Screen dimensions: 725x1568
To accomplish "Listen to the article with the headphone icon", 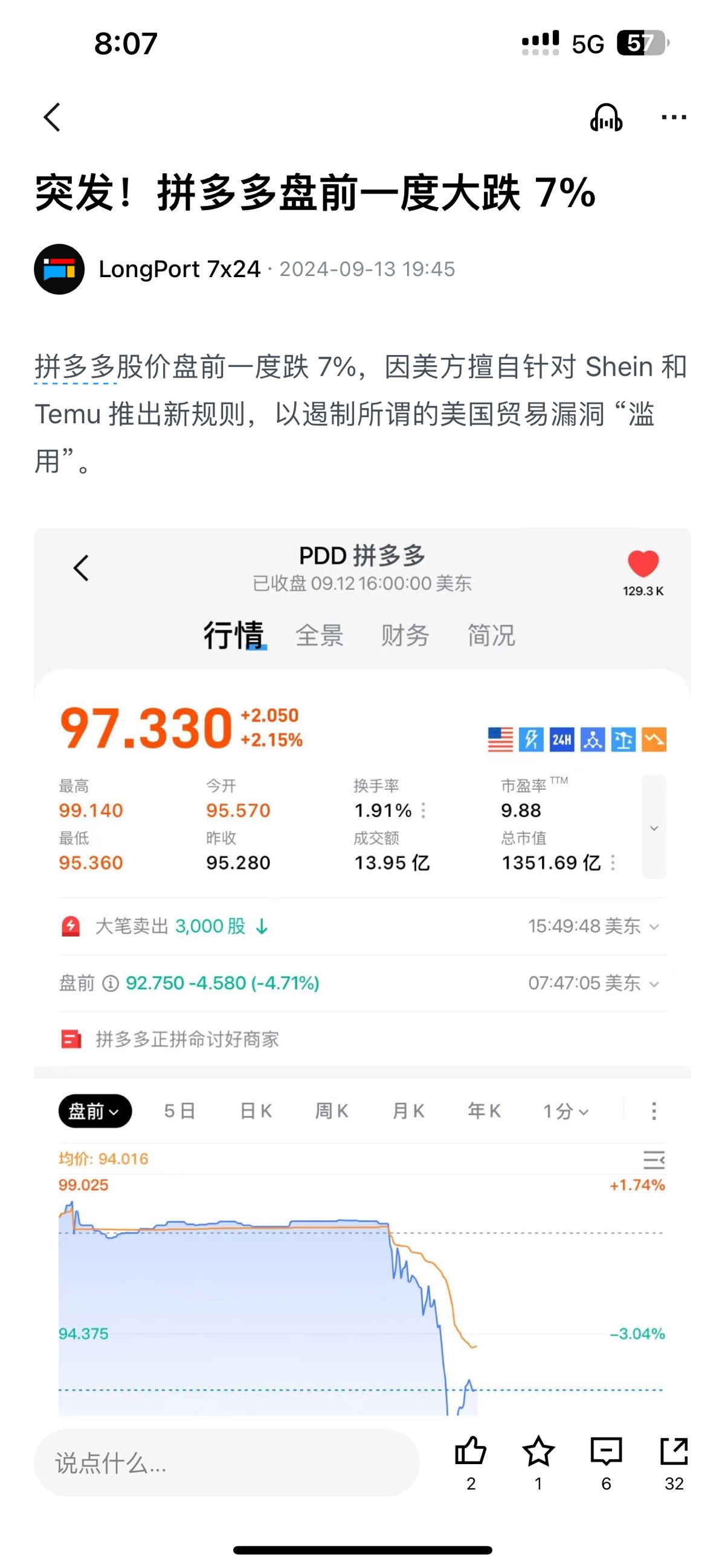I will [x=605, y=117].
